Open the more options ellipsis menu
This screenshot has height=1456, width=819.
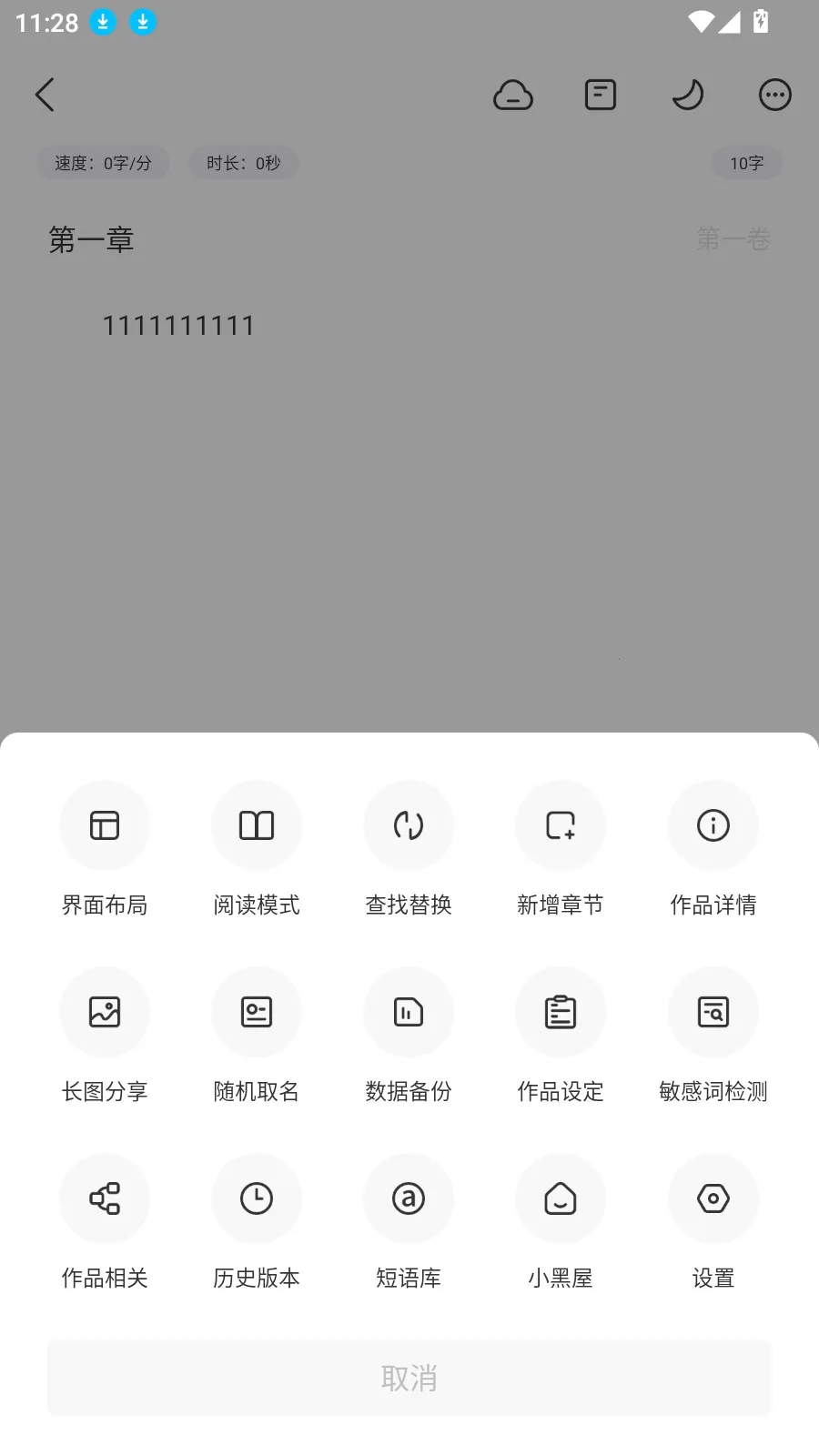coord(774,94)
